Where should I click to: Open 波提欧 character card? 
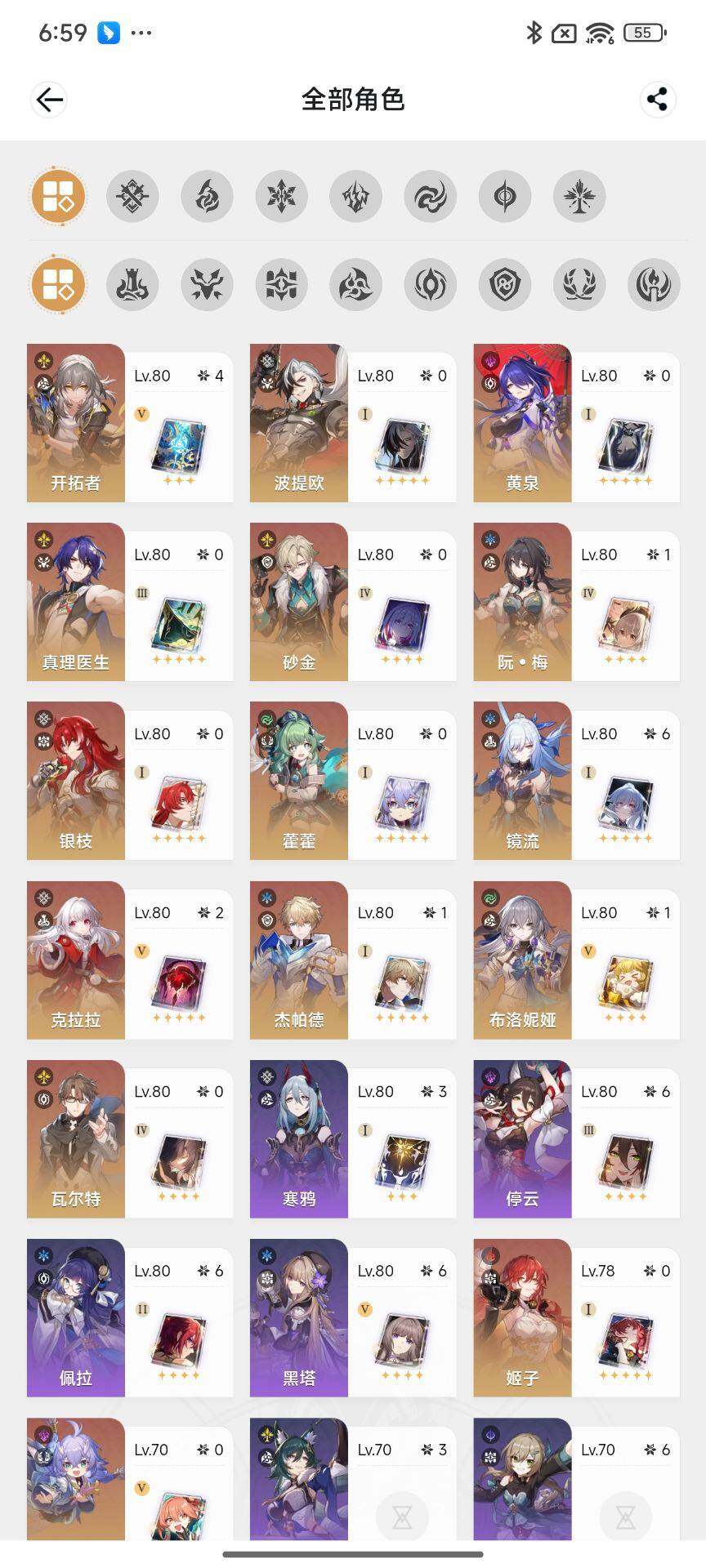pyautogui.click(x=352, y=423)
